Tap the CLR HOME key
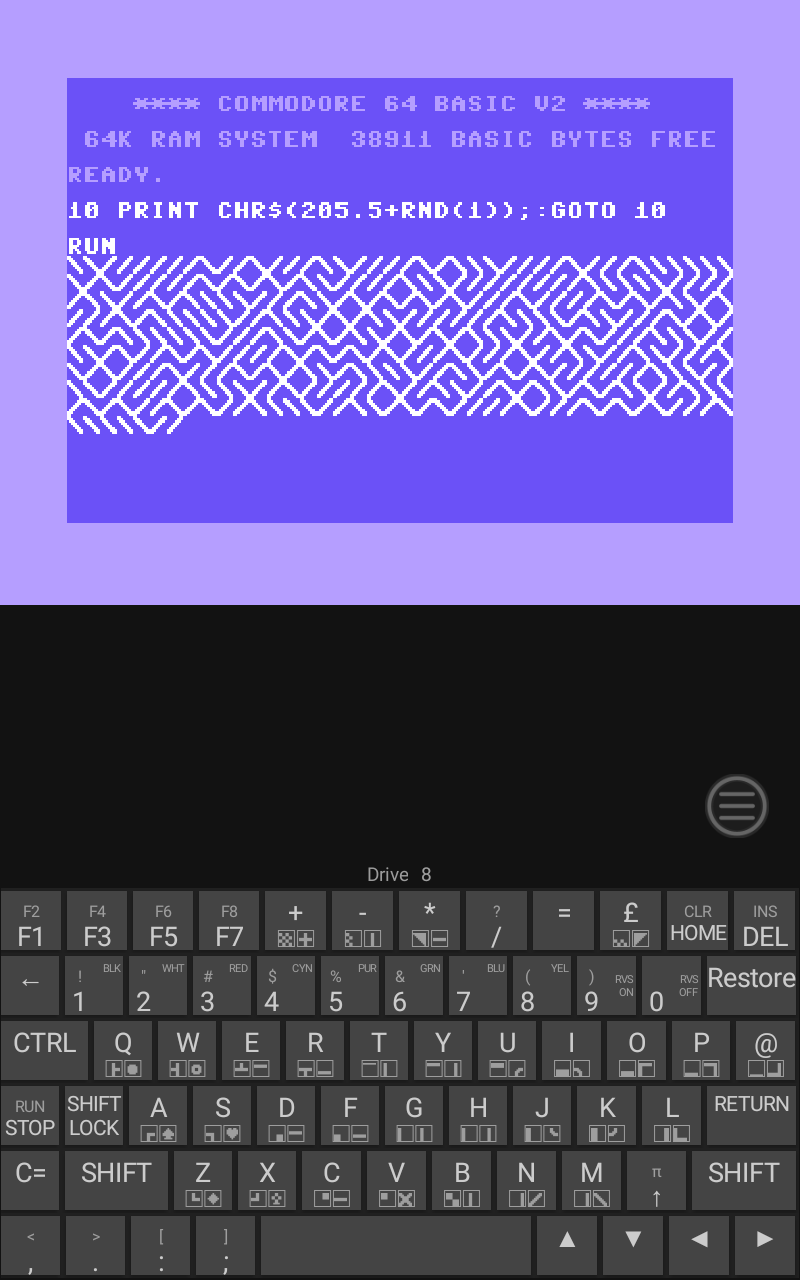 698,921
